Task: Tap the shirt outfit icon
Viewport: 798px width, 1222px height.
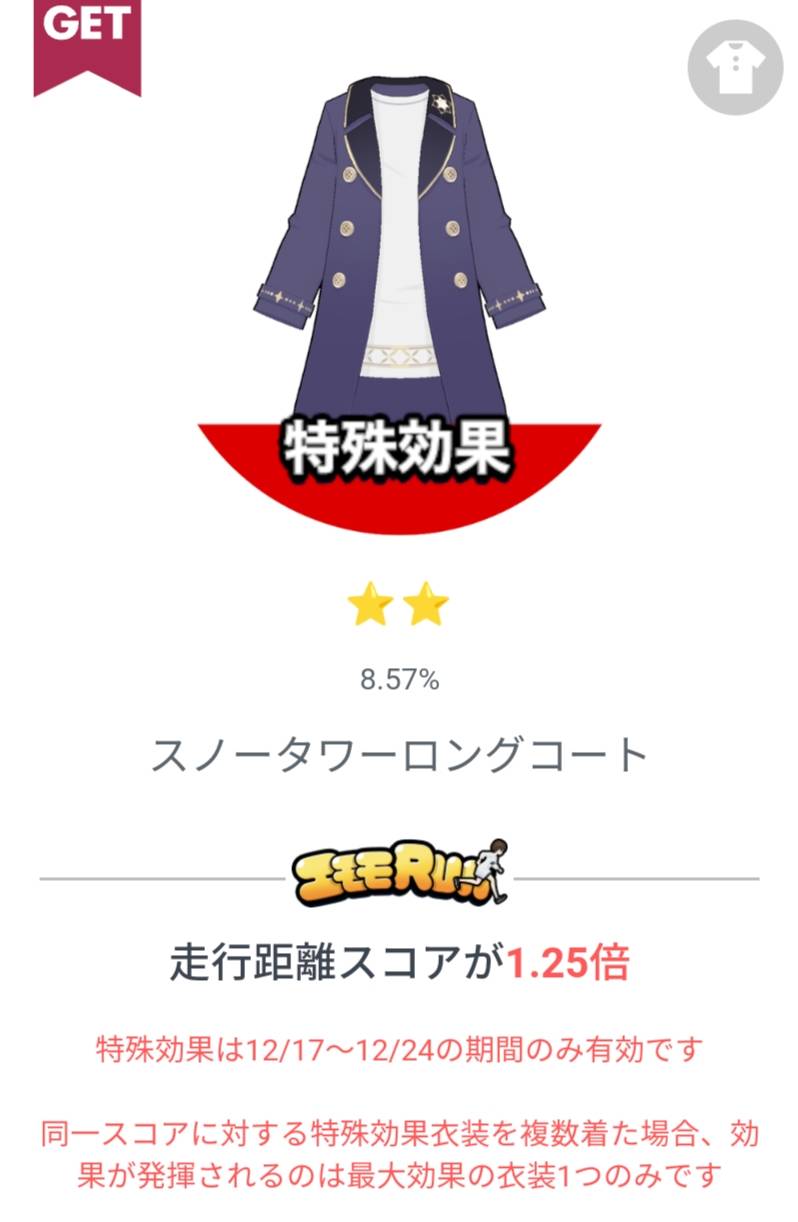Action: 735,66
